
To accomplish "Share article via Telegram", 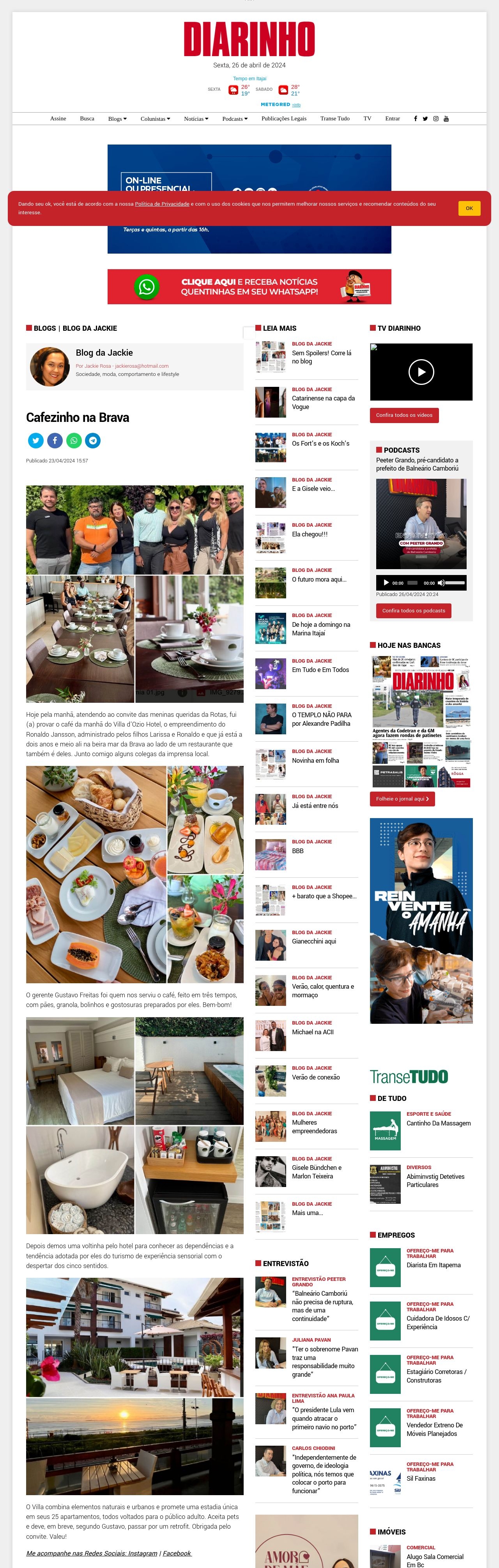I will pyautogui.click(x=93, y=440).
